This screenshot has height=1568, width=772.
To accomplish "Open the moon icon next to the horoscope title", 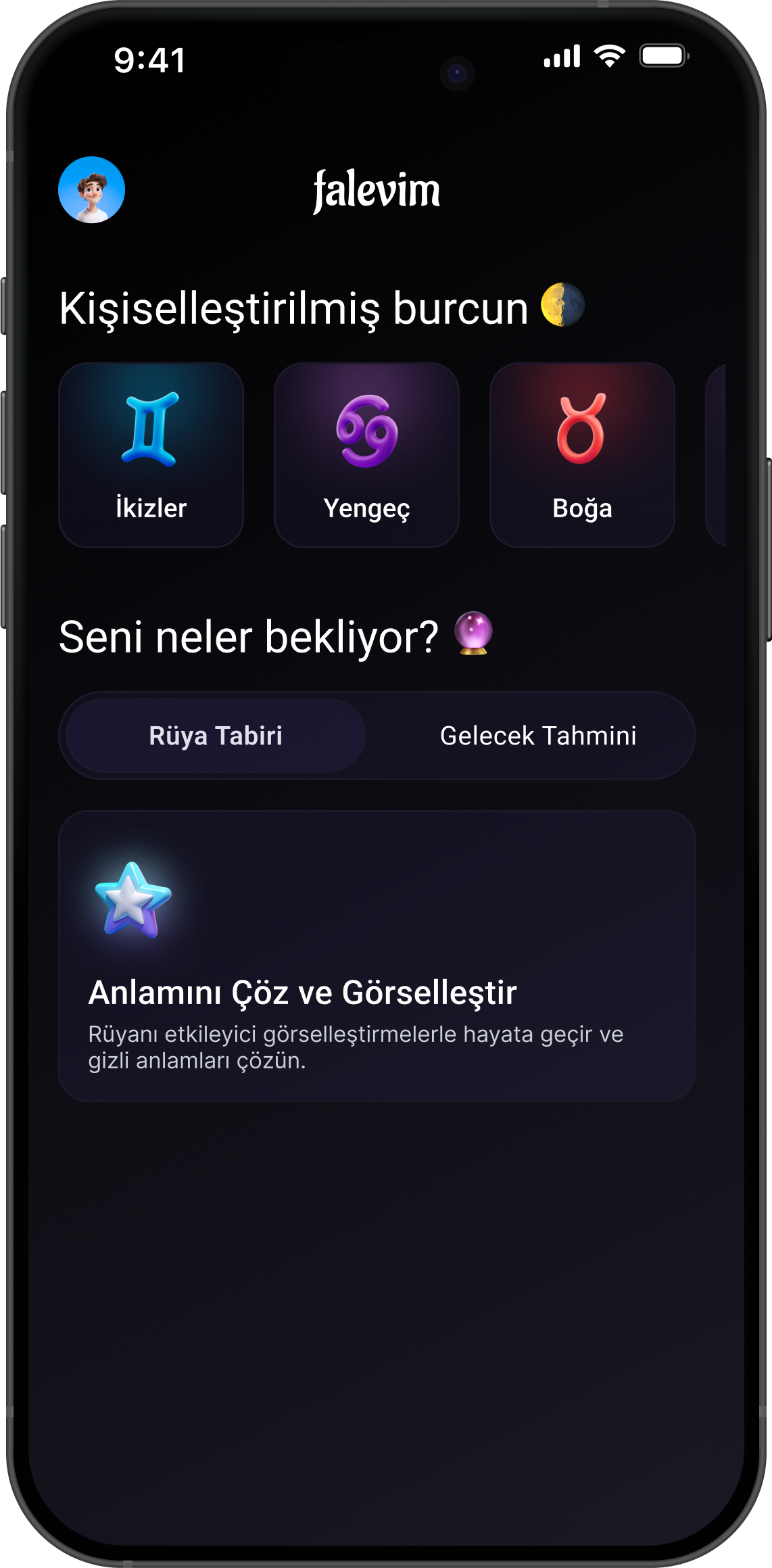I will pos(560,308).
